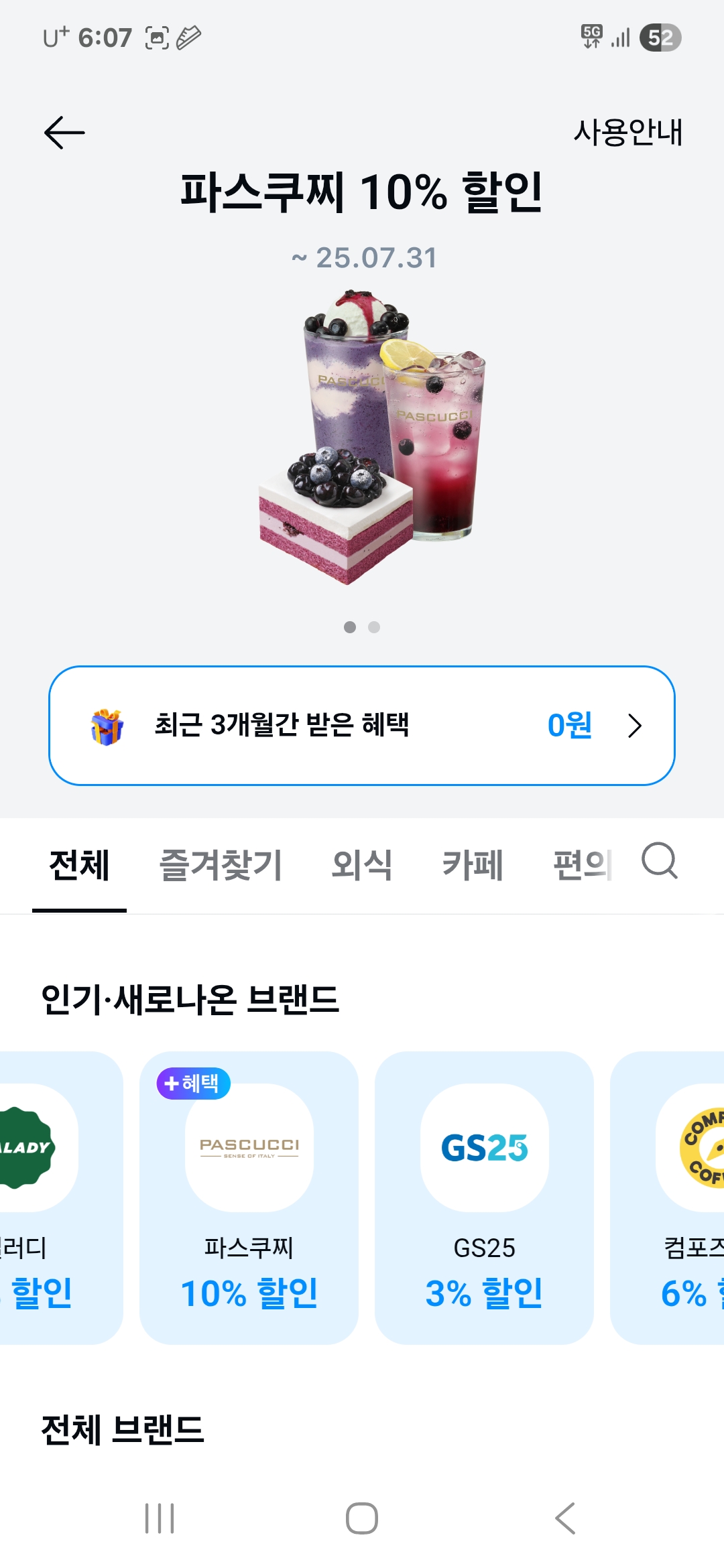Switch to the 카페 tab
This screenshot has height=1568, width=724.
(x=473, y=865)
